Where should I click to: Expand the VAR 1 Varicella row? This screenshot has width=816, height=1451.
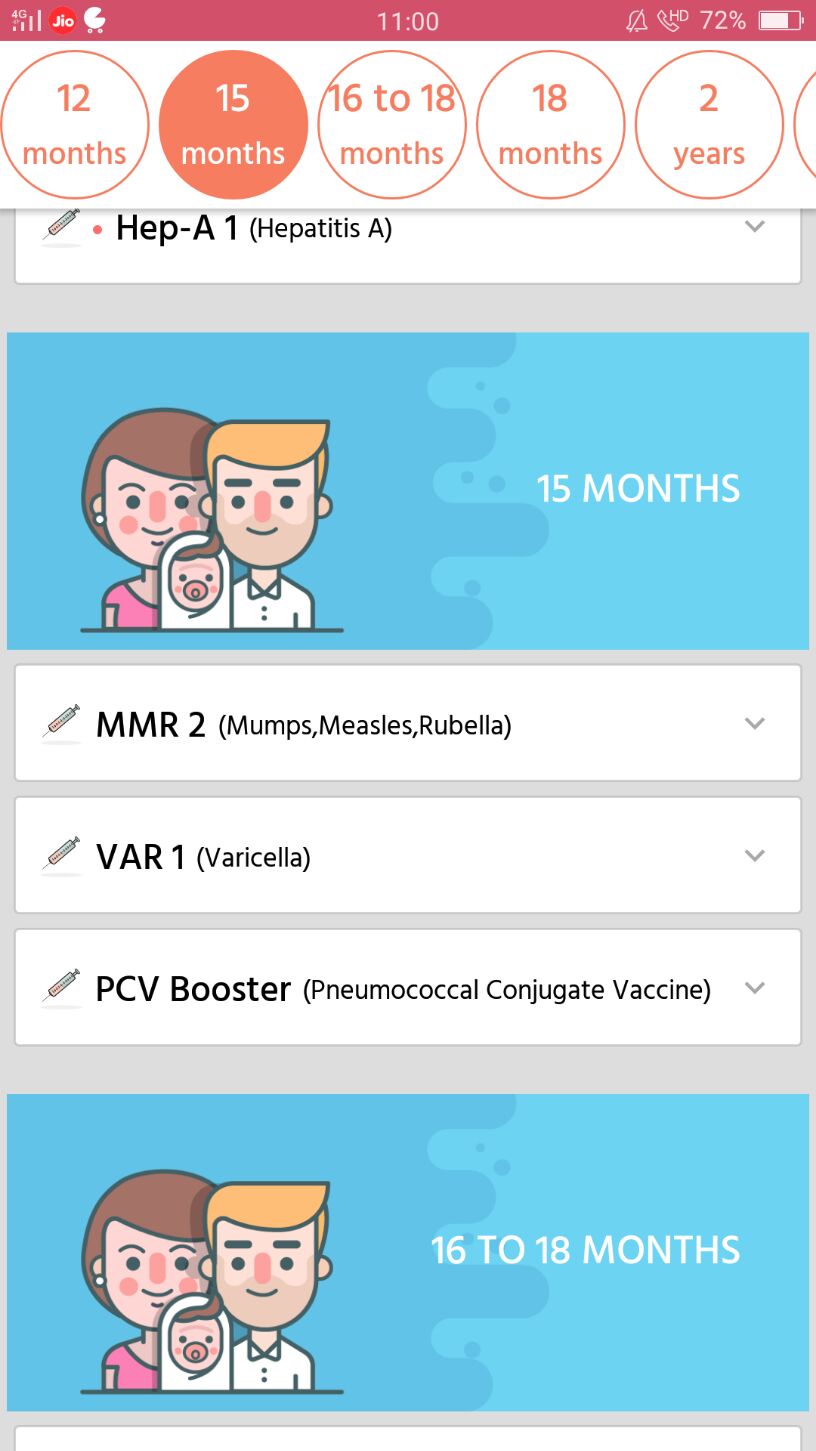click(x=754, y=856)
